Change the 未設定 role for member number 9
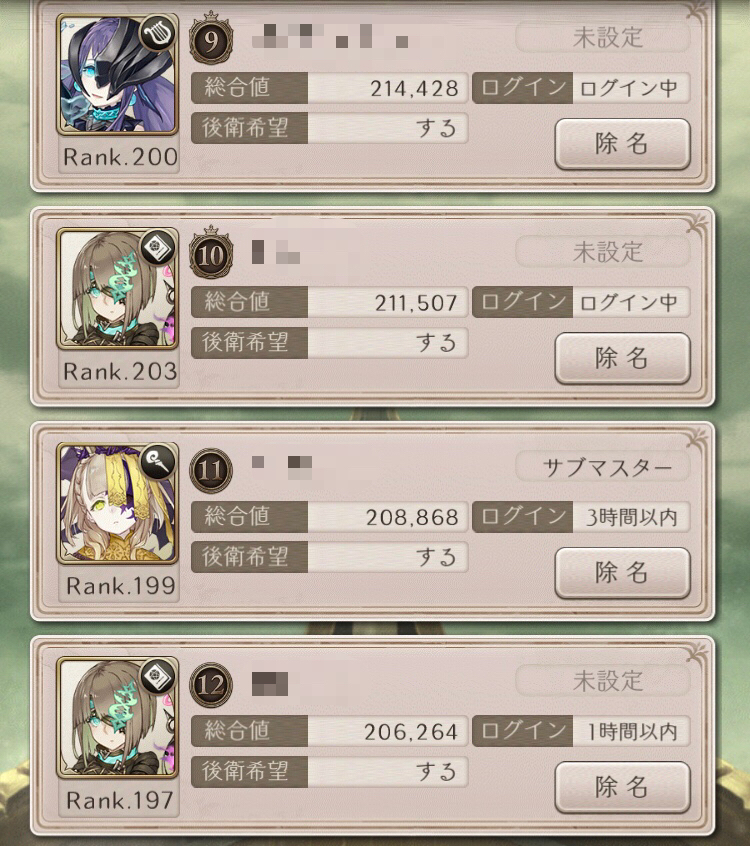The height and width of the screenshot is (846, 750). point(603,37)
